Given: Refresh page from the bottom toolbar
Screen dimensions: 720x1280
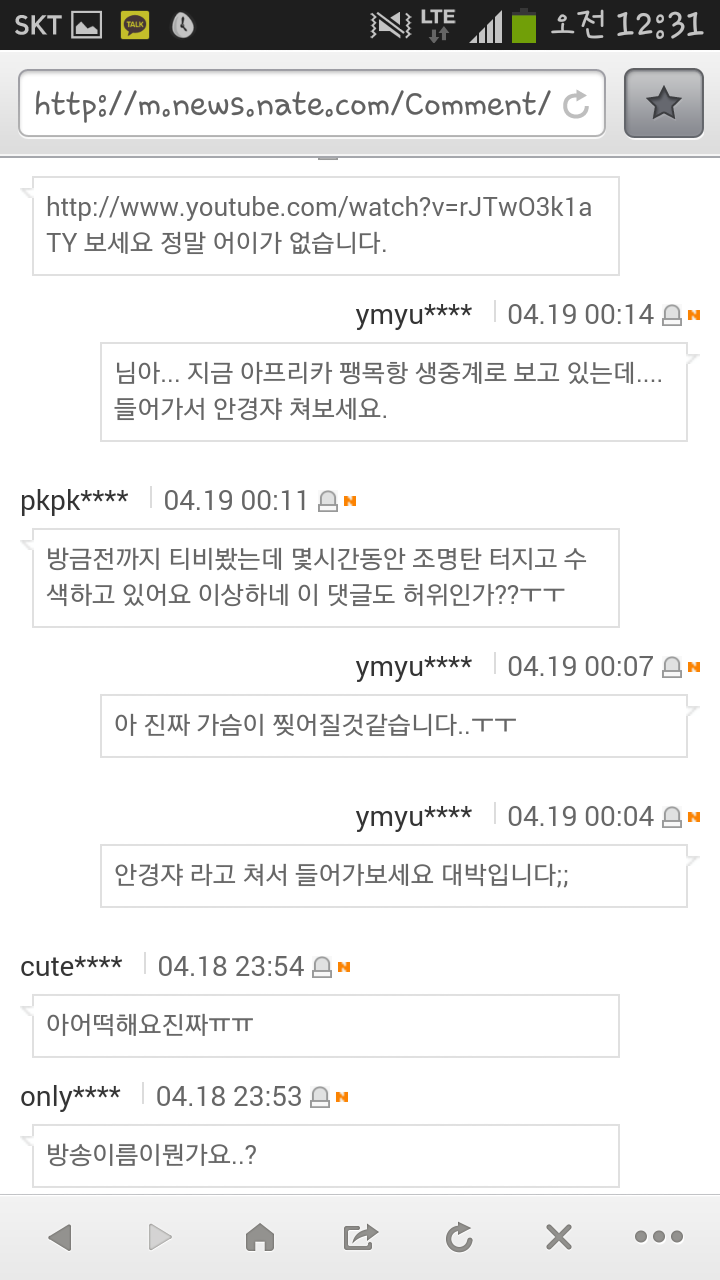Looking at the screenshot, I should (459, 1238).
